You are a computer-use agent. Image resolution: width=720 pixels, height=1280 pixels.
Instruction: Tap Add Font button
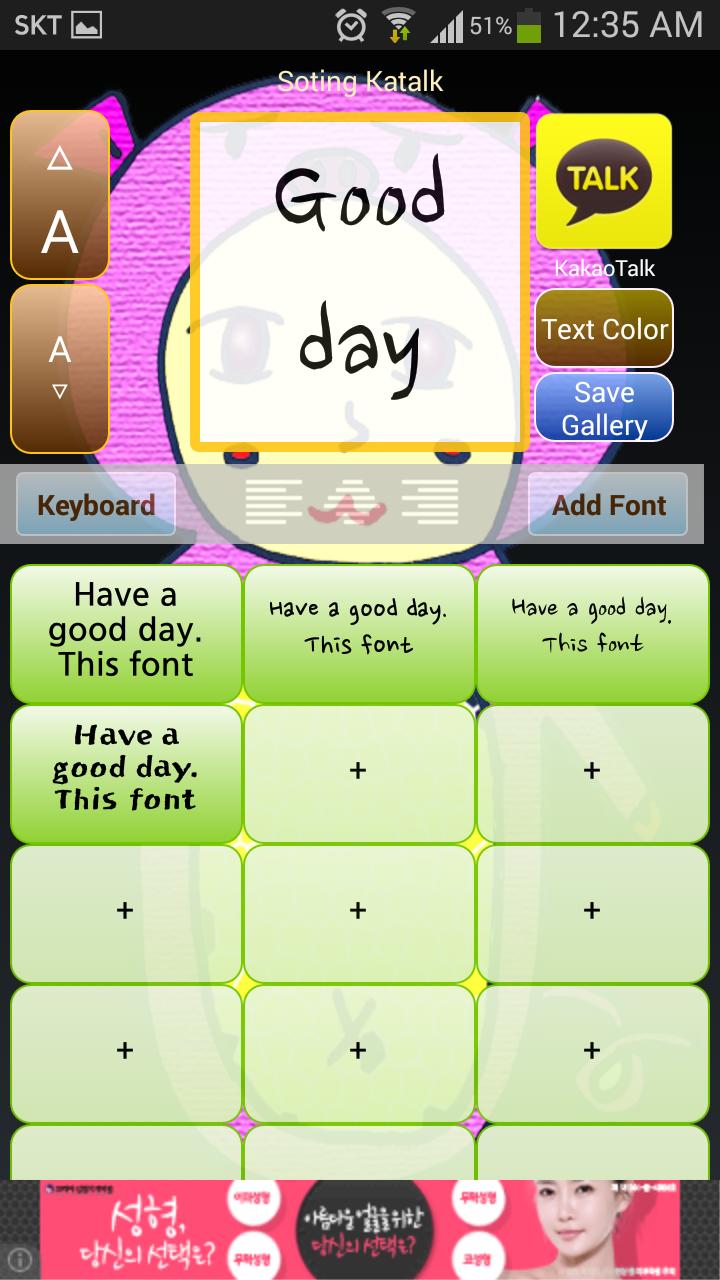[x=608, y=505]
